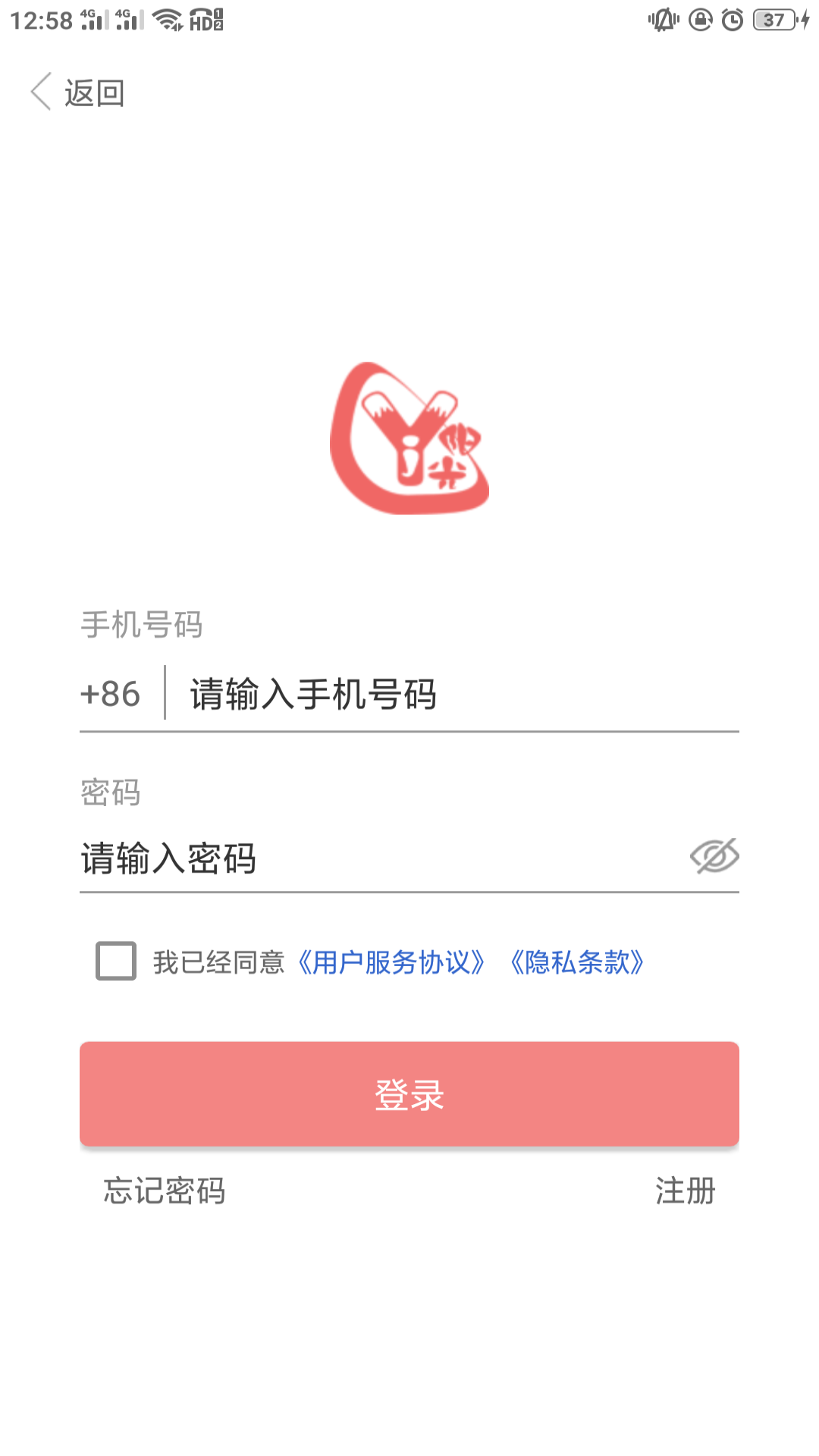Toggle password visibility with the eye icon
The image size is (819, 1456).
click(x=714, y=855)
